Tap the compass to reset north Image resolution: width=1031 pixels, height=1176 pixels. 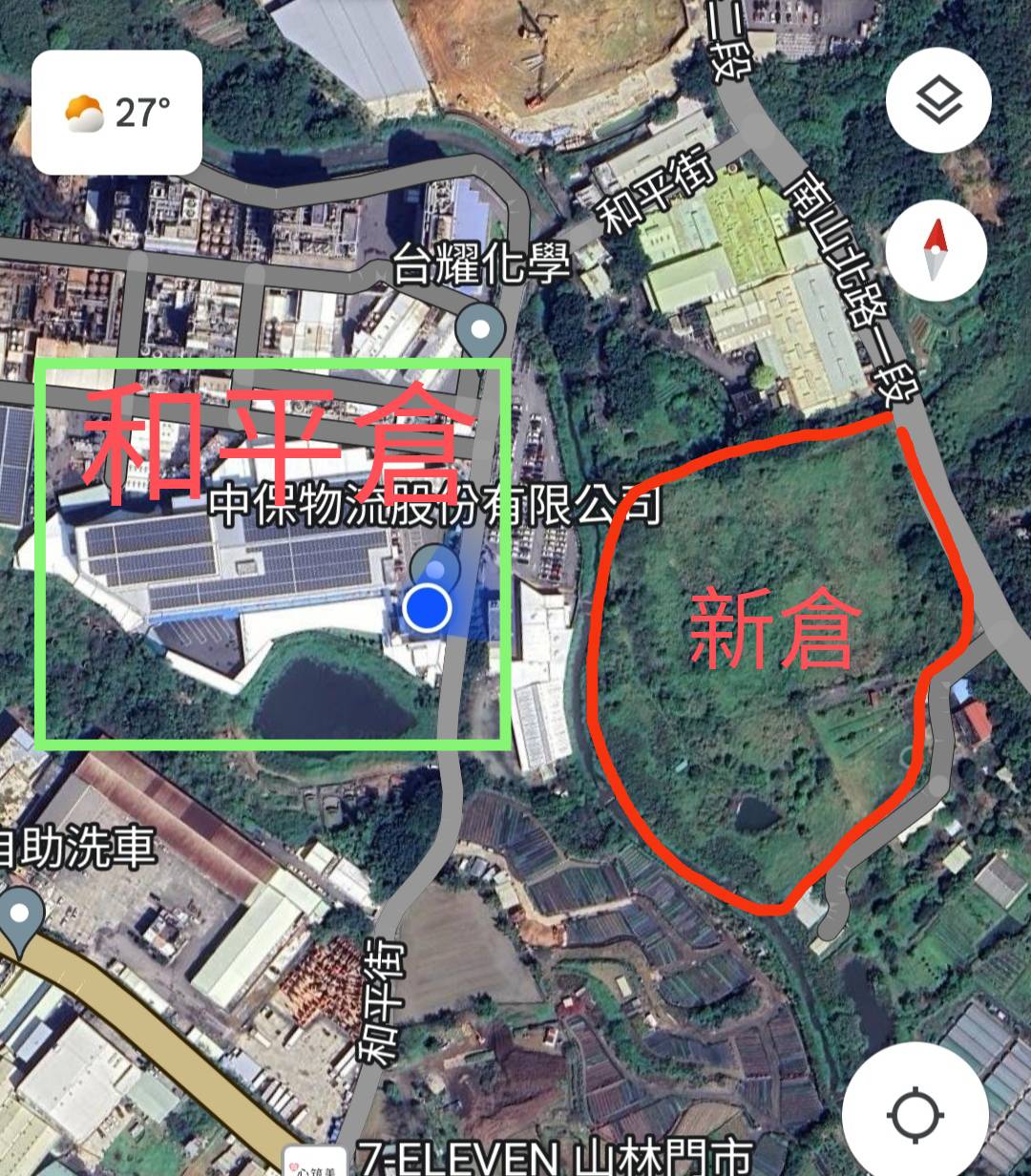point(936,252)
